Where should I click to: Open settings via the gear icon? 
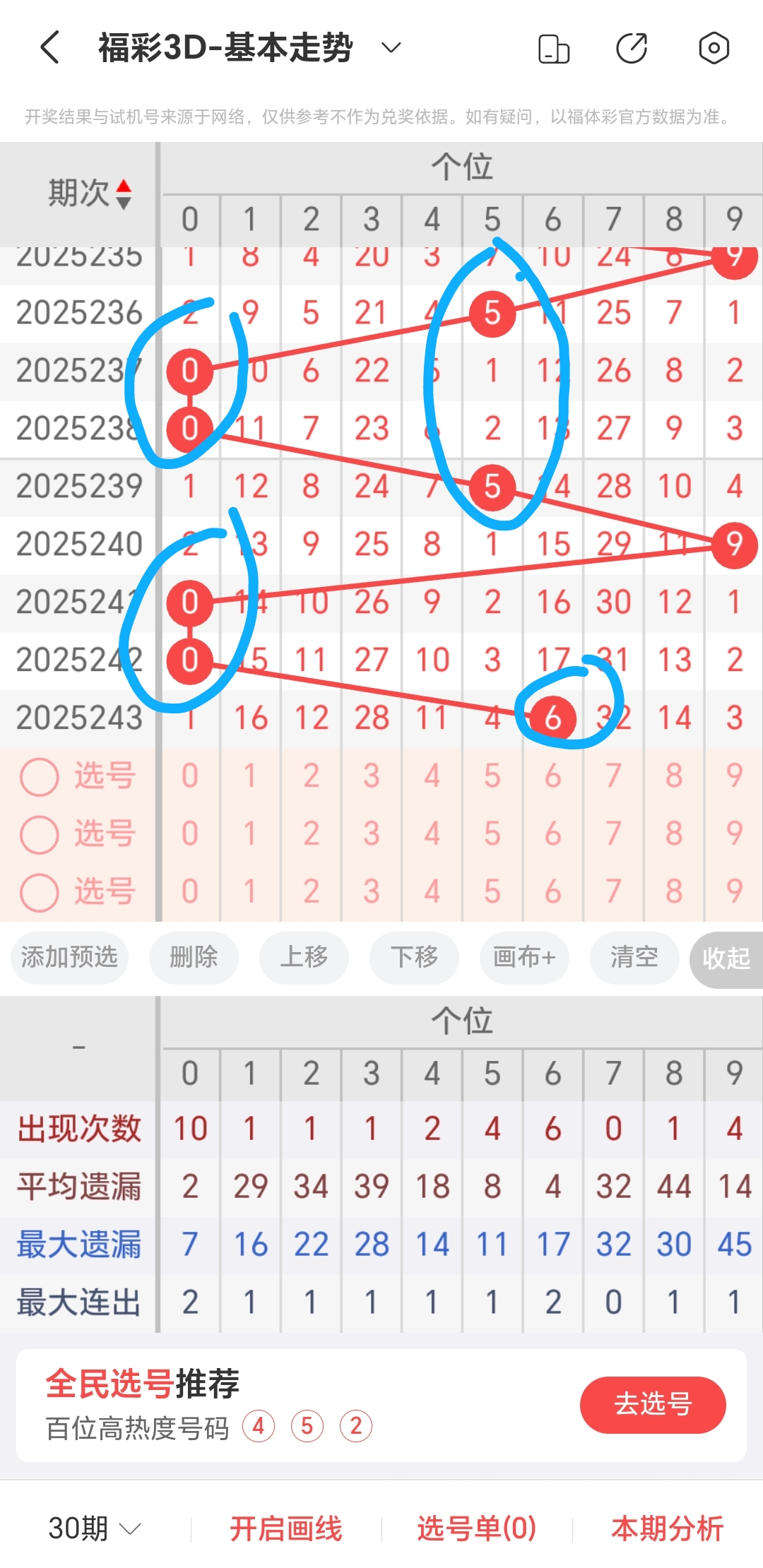pyautogui.click(x=714, y=48)
